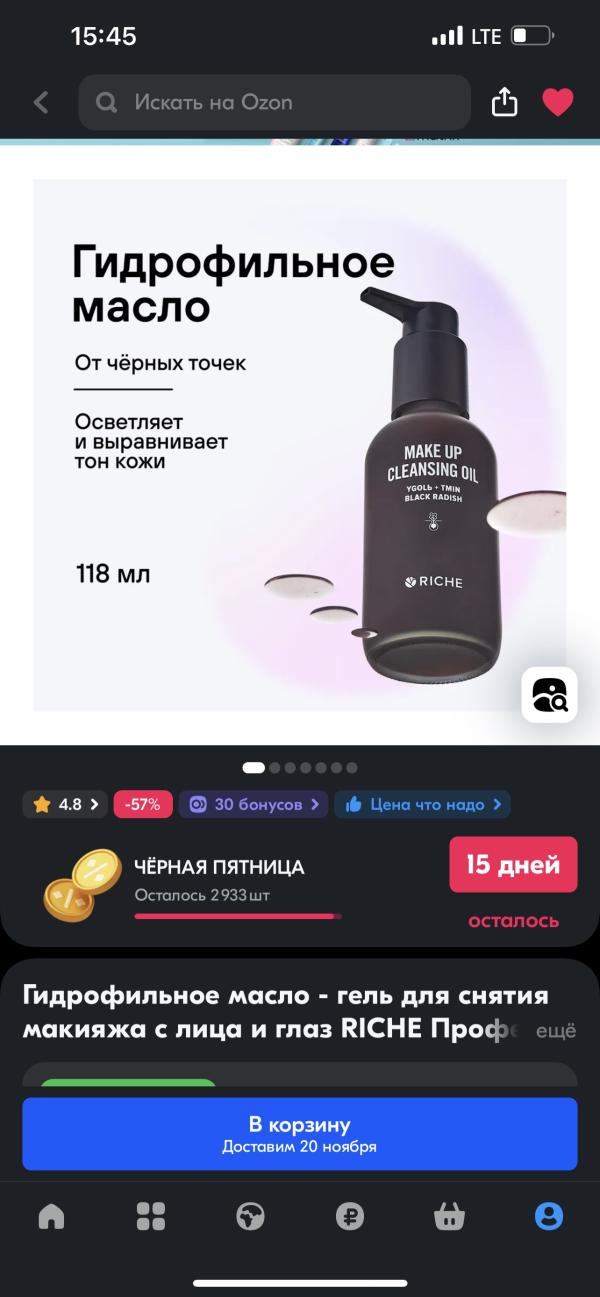Open the globe tab in bottom navigation
The height and width of the screenshot is (1297, 600).
[250, 1216]
